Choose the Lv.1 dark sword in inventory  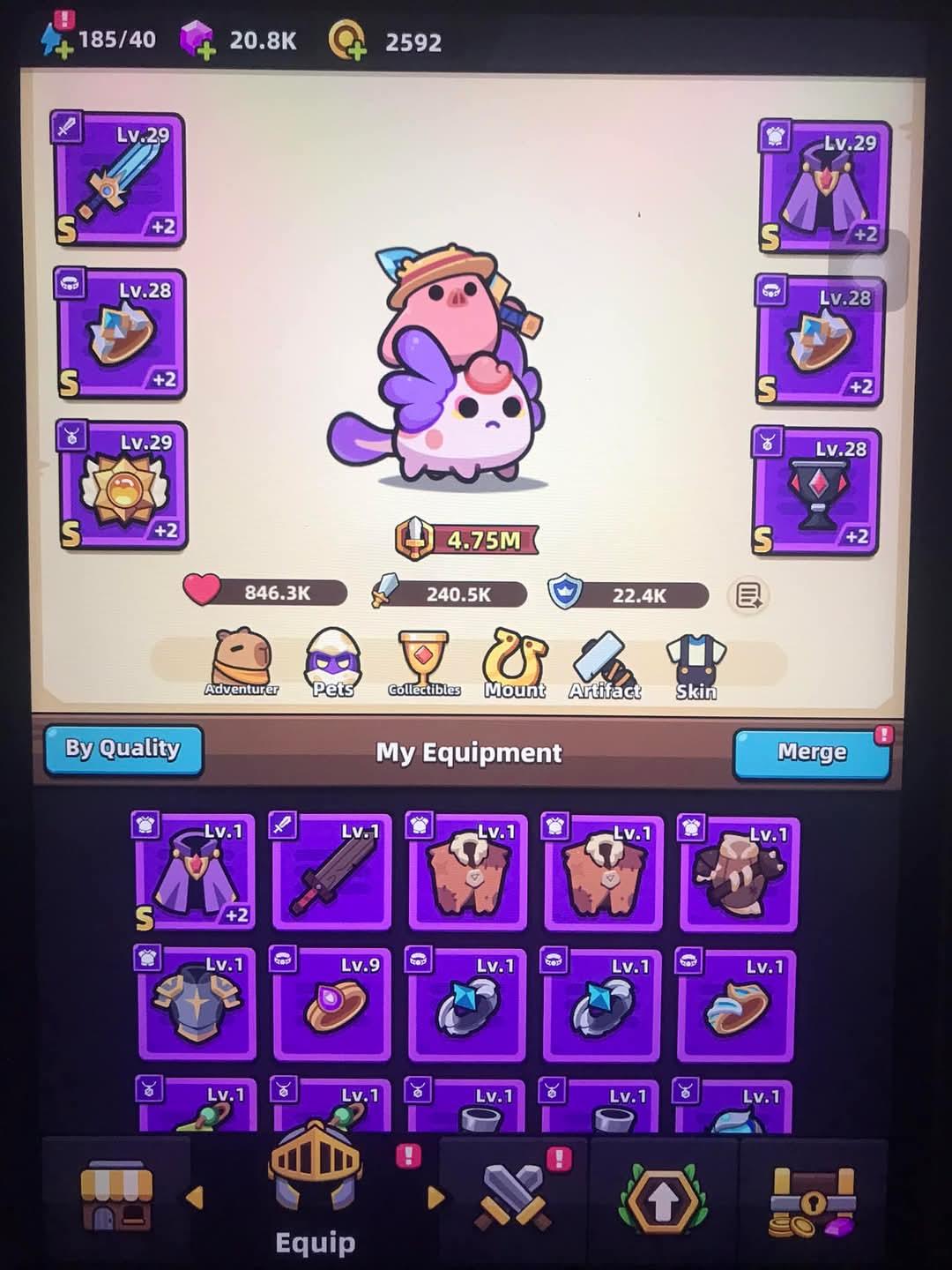click(x=331, y=871)
